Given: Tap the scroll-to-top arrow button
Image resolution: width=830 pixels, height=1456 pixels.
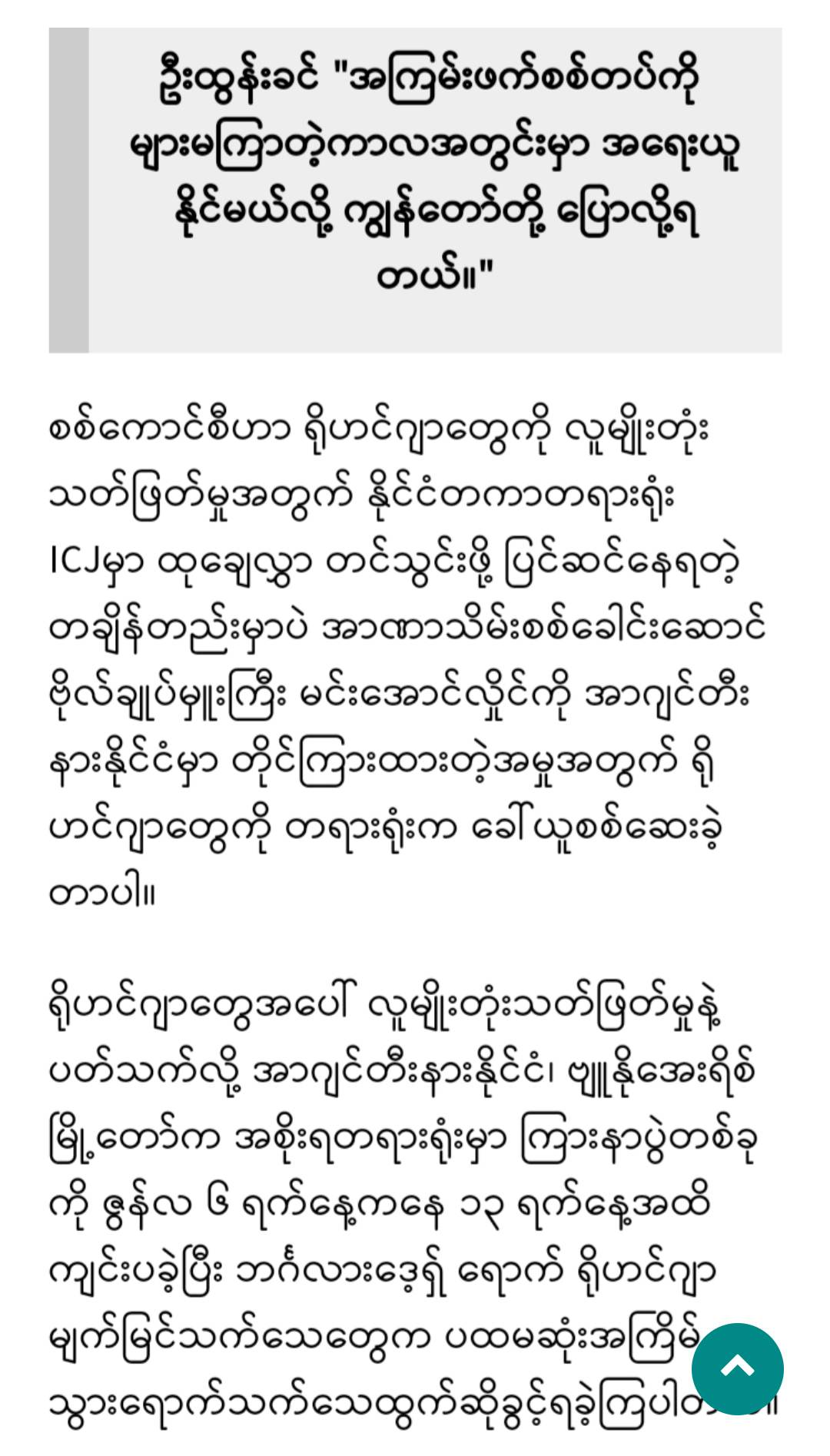Looking at the screenshot, I should tap(737, 1368).
